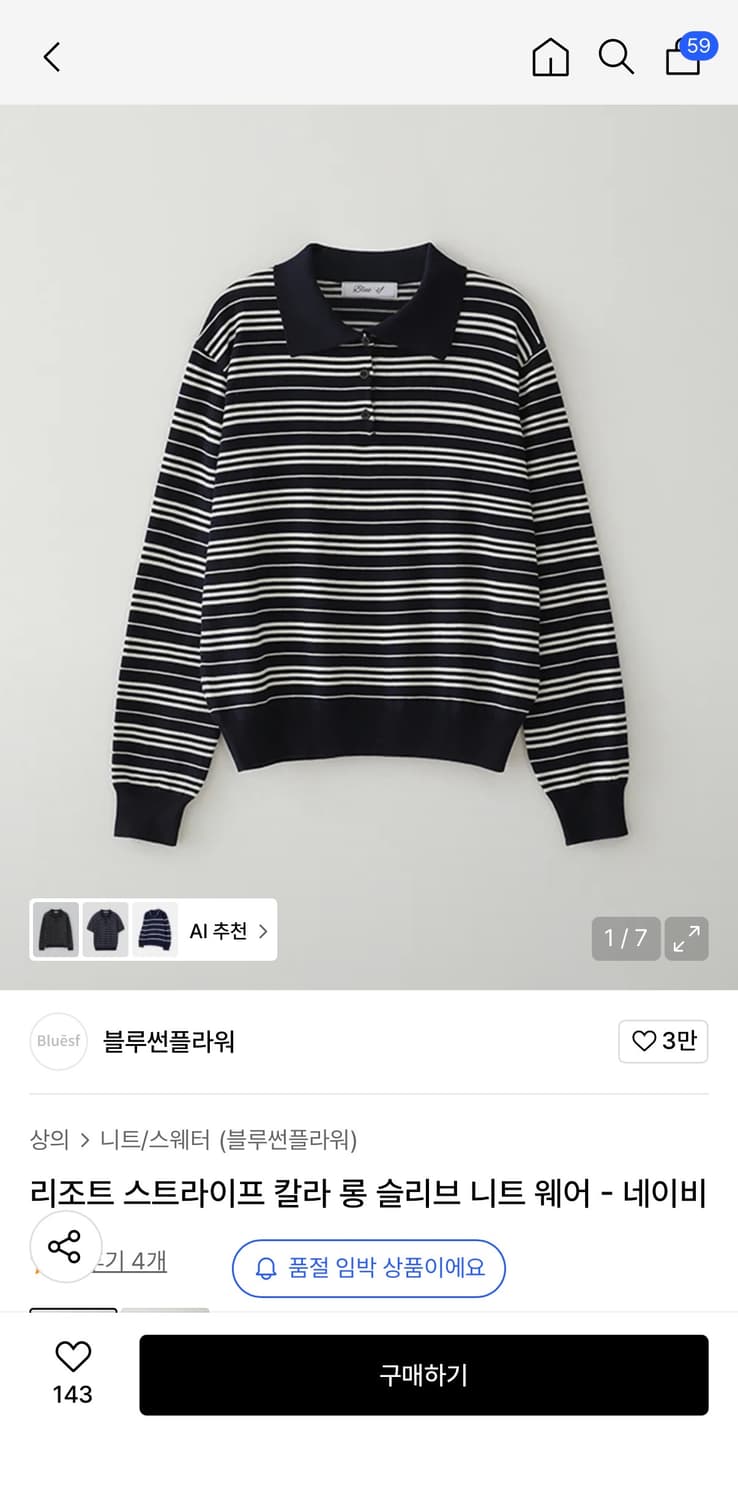Image resolution: width=738 pixels, height=1500 pixels.
Task: Tap the bell icon in the restock notice
Action: click(x=264, y=1268)
